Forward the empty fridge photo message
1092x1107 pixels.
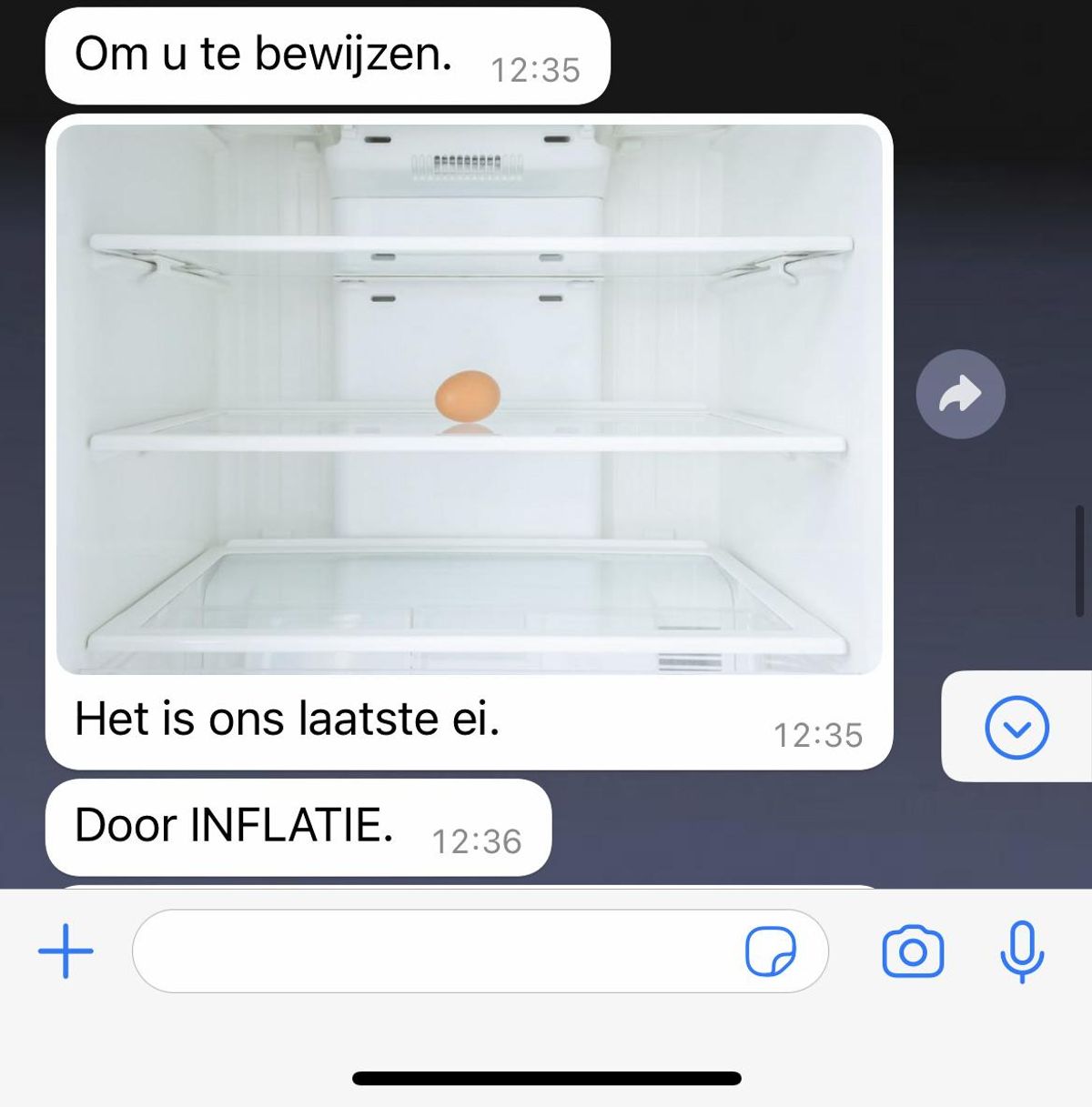tap(960, 394)
